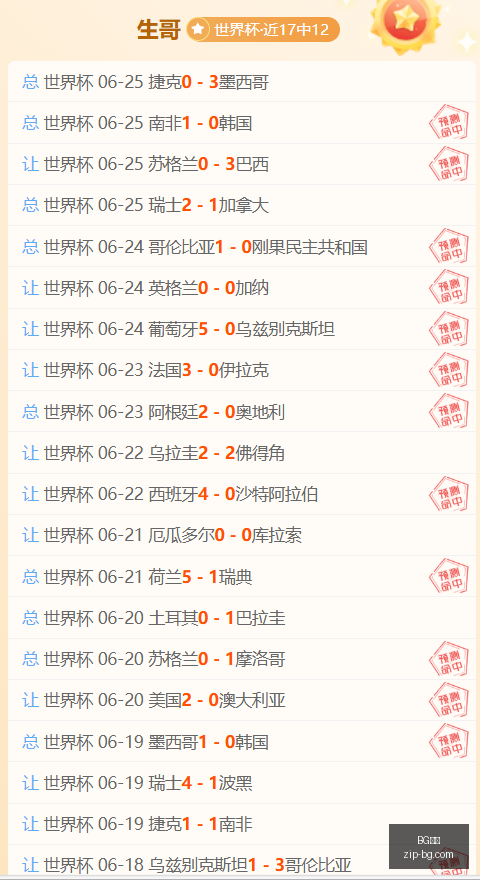View the 苏格兰 vs 摩洛哥 match row
The image size is (480, 880).
(x=242, y=659)
